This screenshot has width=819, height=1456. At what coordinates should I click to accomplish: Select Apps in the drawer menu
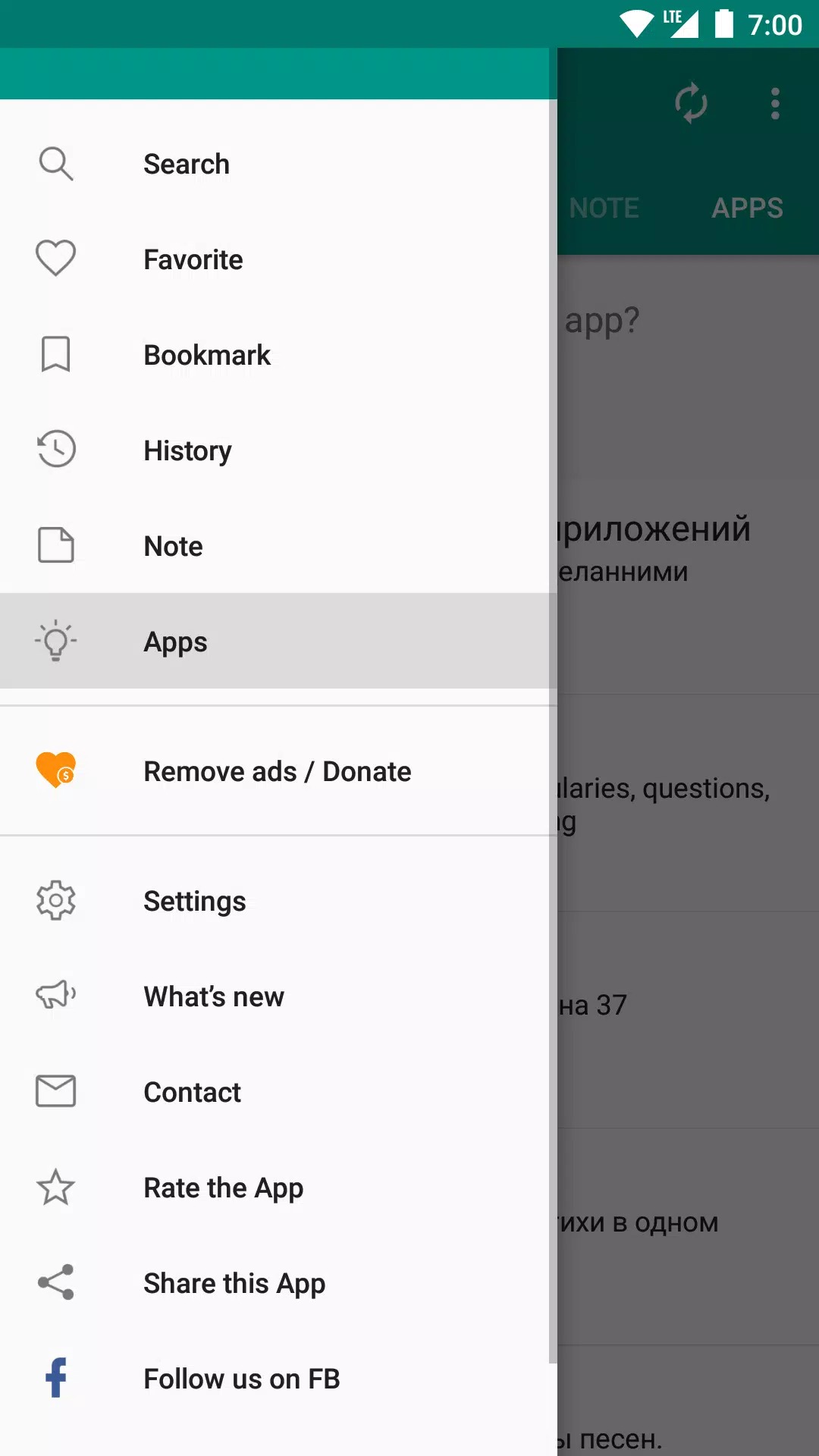(x=278, y=642)
